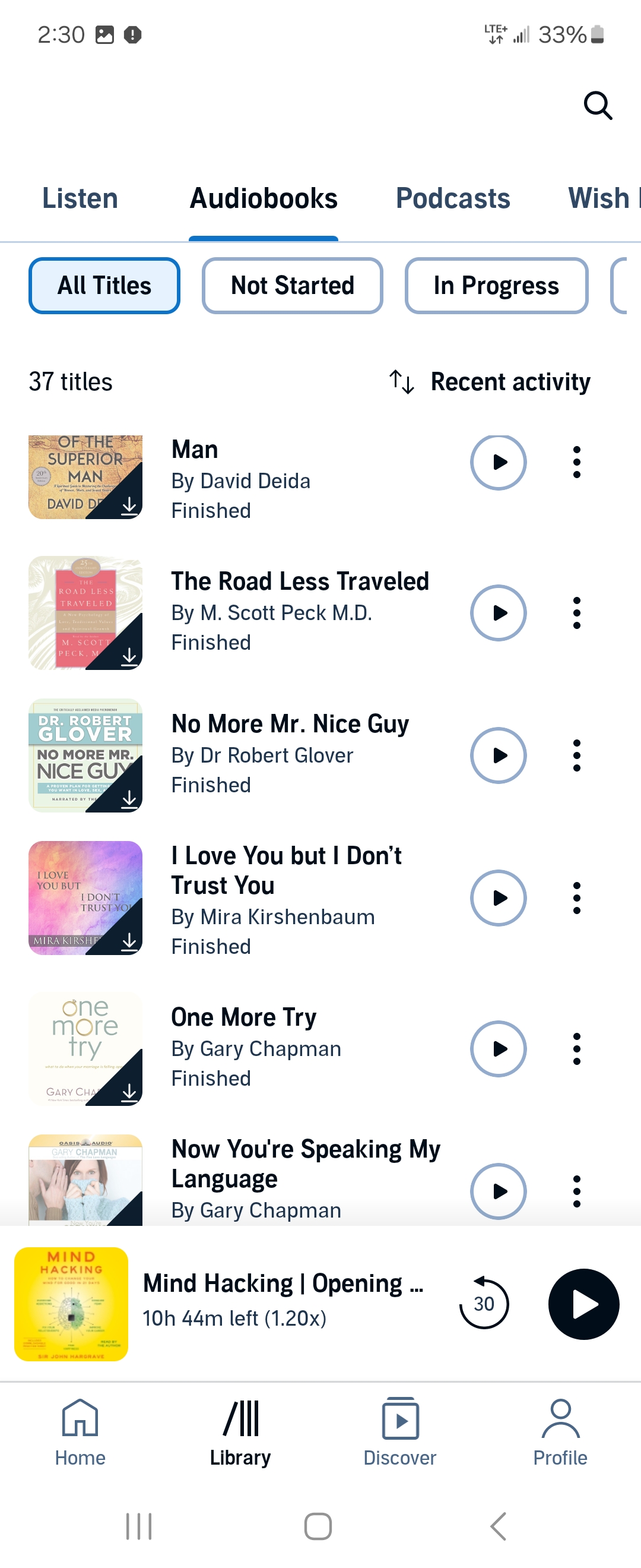This screenshot has height=1568, width=641.
Task: Tap the system back button
Action: click(498, 1526)
